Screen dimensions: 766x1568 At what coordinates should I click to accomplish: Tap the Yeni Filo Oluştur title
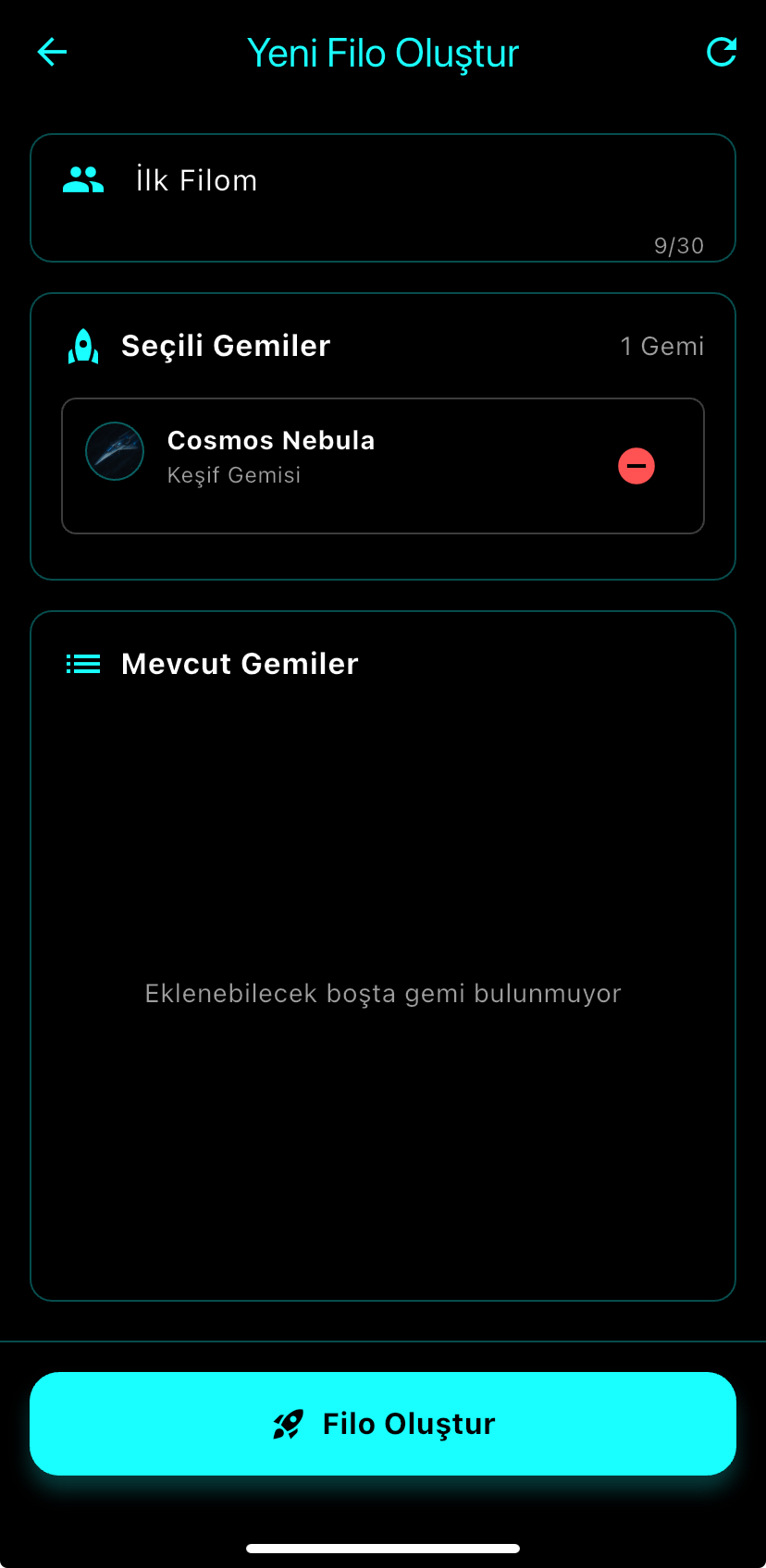[x=383, y=53]
